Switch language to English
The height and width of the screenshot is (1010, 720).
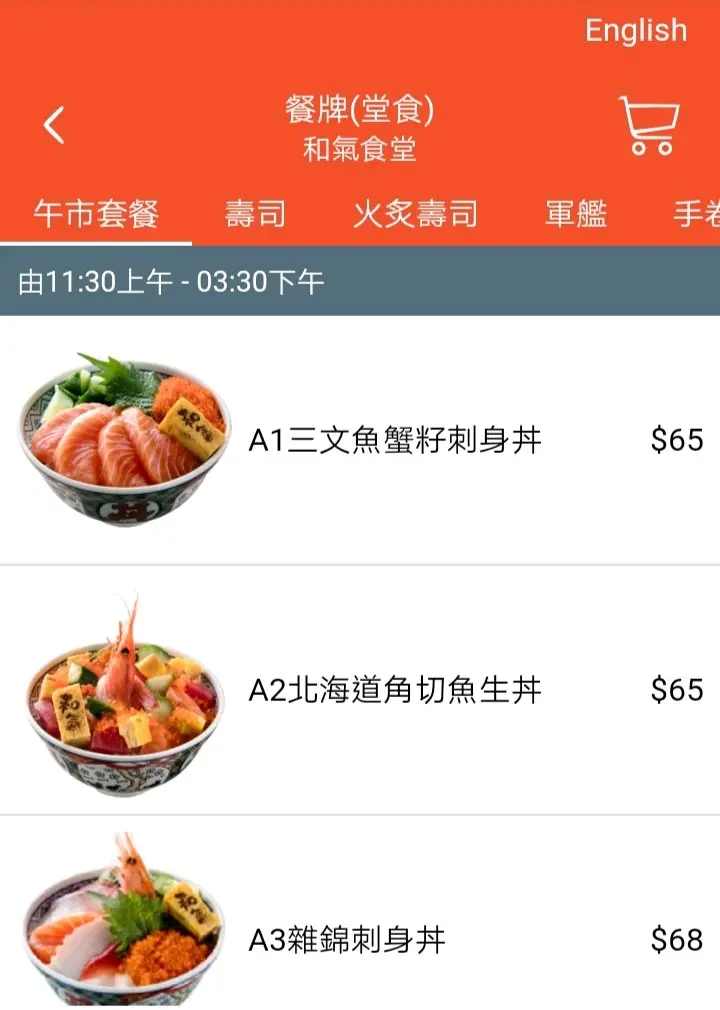point(636,31)
